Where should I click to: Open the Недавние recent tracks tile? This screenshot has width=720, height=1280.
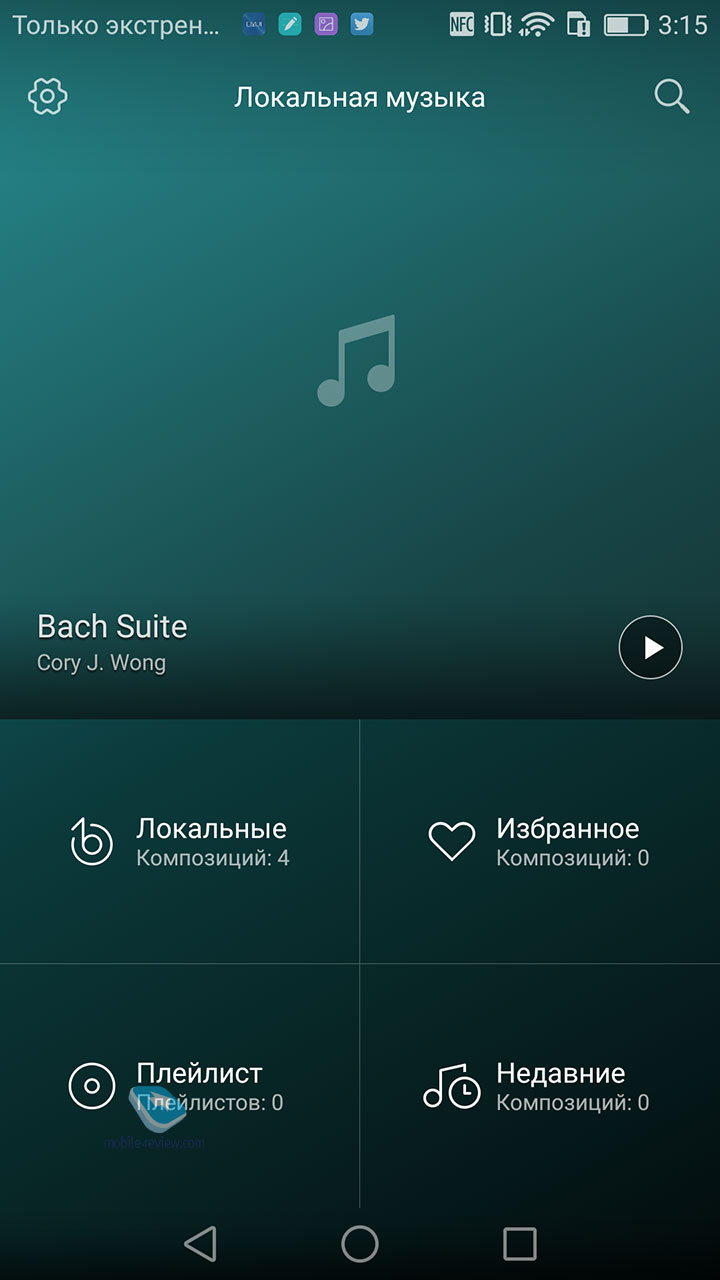tap(540, 1086)
